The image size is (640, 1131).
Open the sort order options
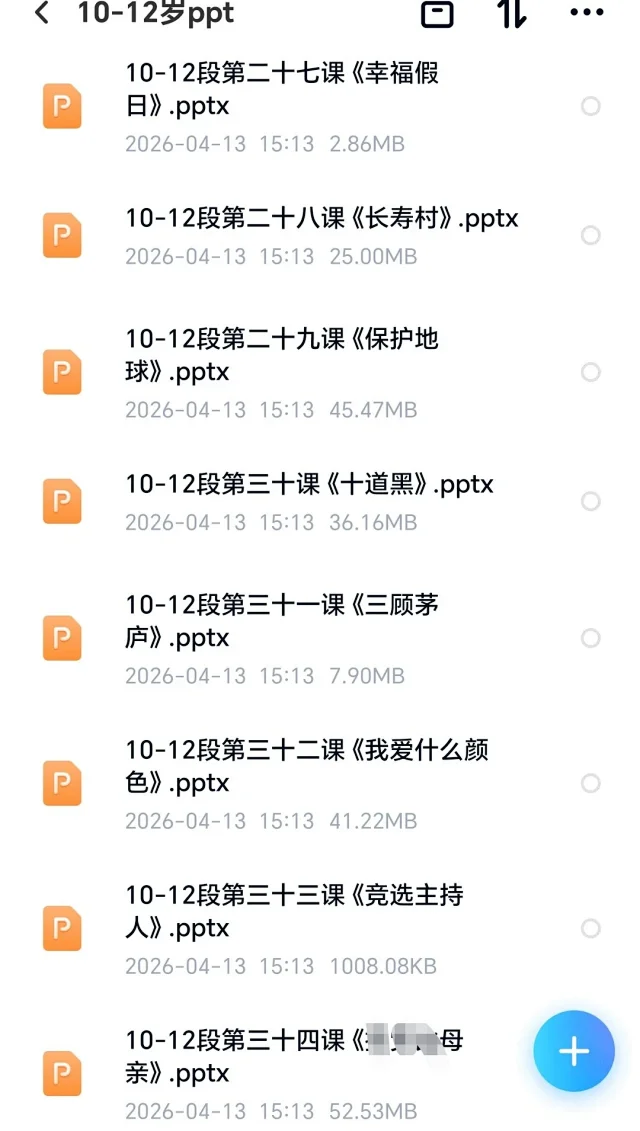[x=511, y=14]
